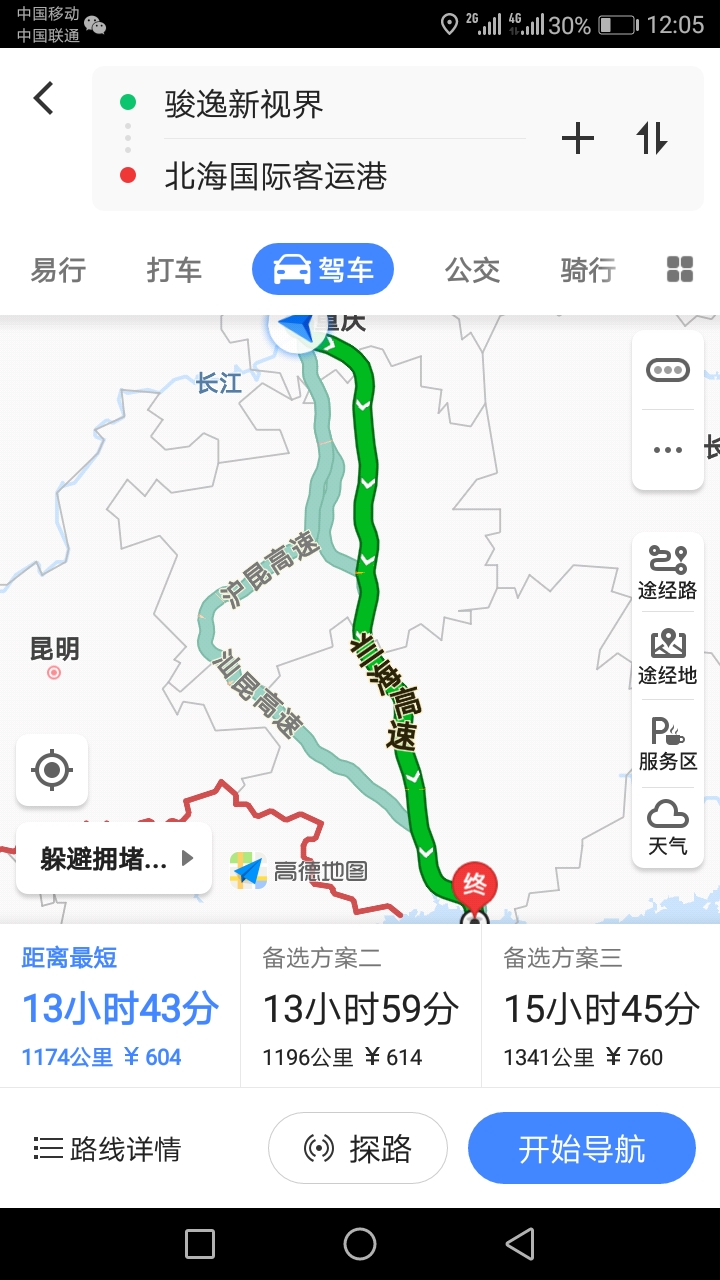Open the map more-options (three dots) button
The image size is (720, 1280).
tap(668, 450)
